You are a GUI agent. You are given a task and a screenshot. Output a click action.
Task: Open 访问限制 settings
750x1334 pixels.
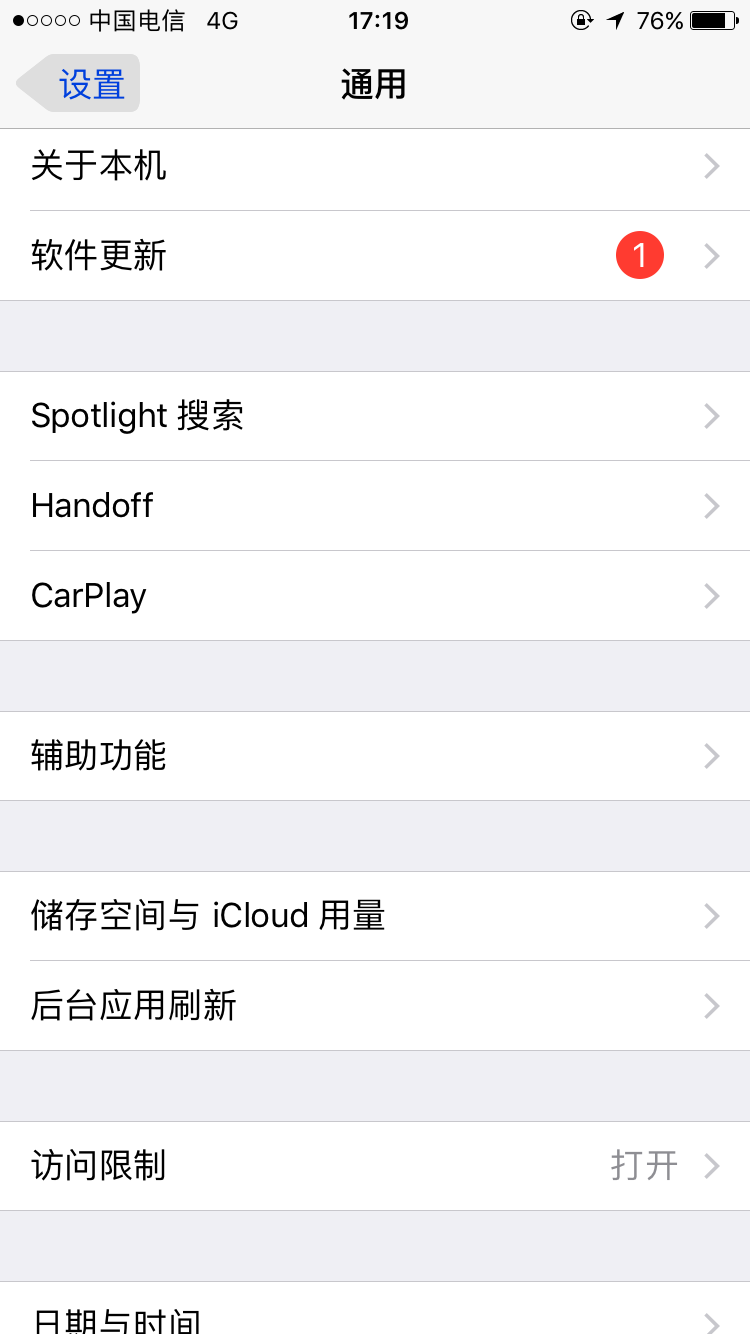point(375,1166)
